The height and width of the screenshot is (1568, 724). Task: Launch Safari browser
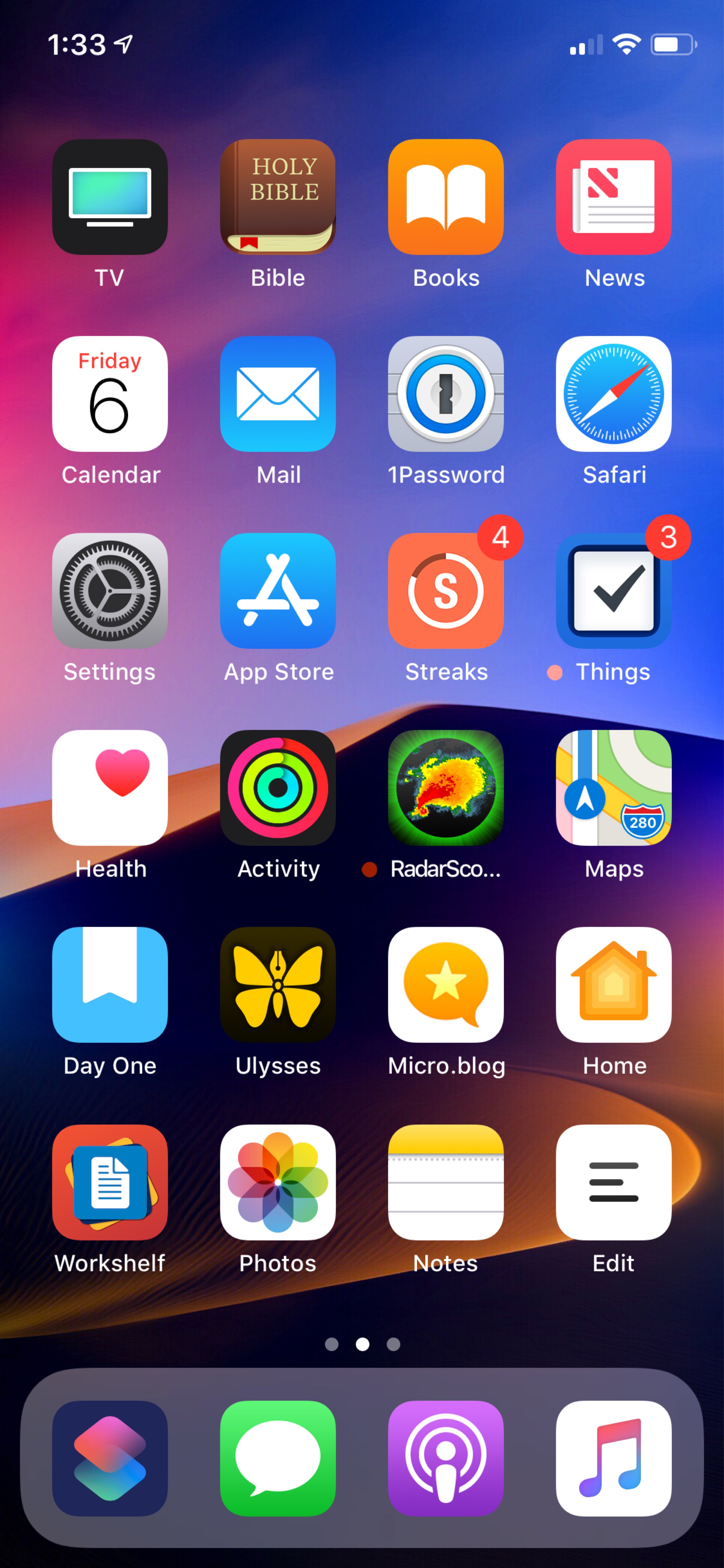613,394
